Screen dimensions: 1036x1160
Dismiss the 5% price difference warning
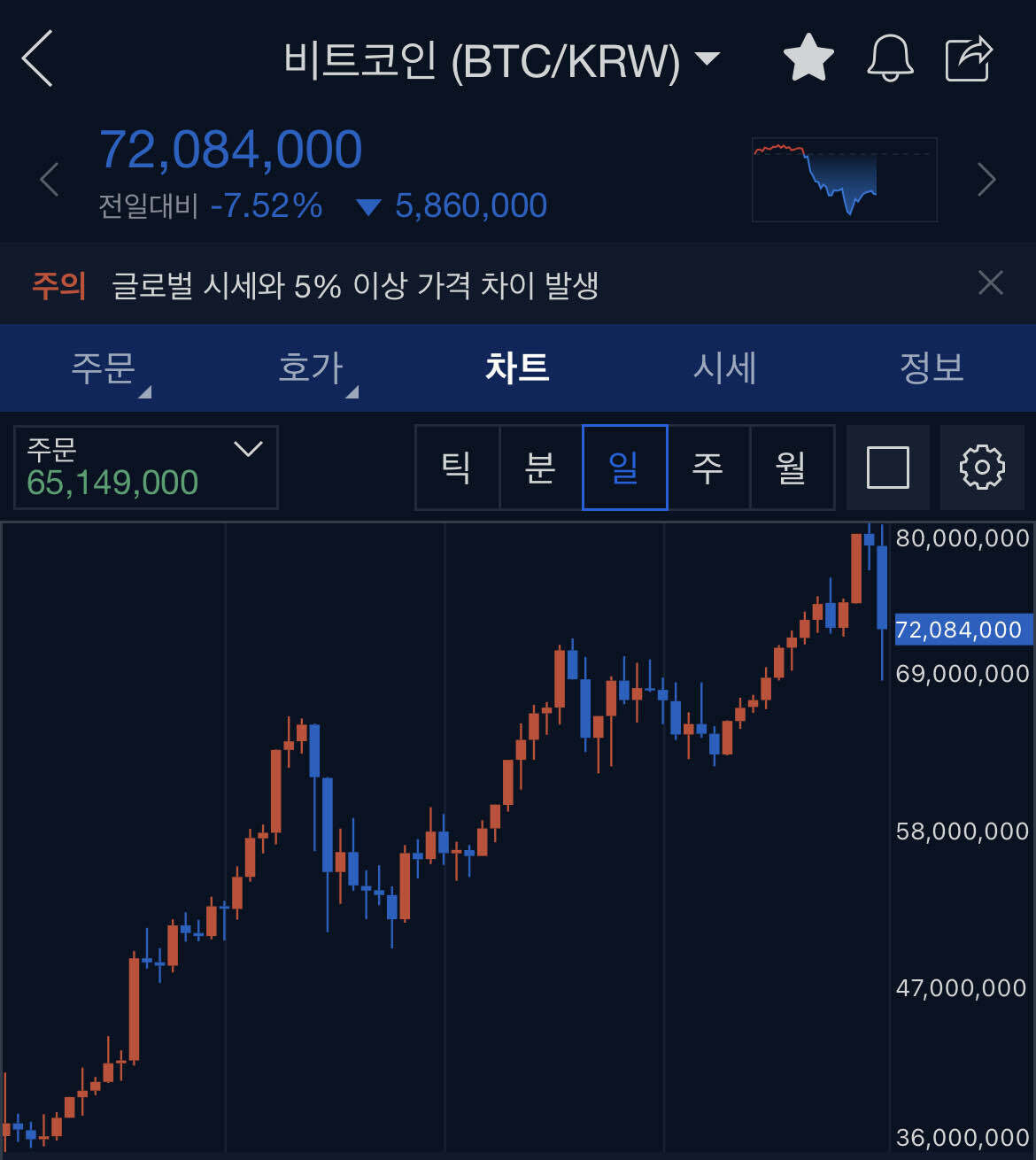tap(990, 283)
